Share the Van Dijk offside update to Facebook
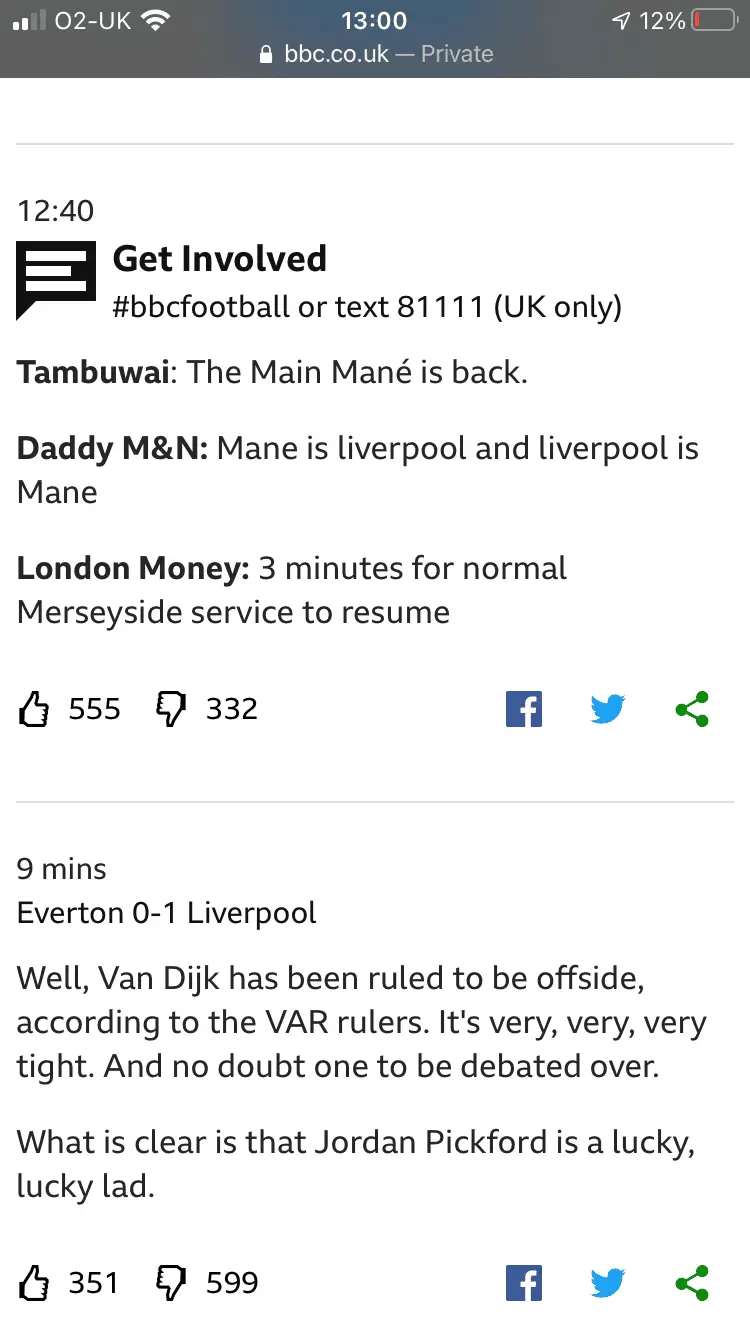Viewport: 750px width, 1334px height. coord(524,1283)
